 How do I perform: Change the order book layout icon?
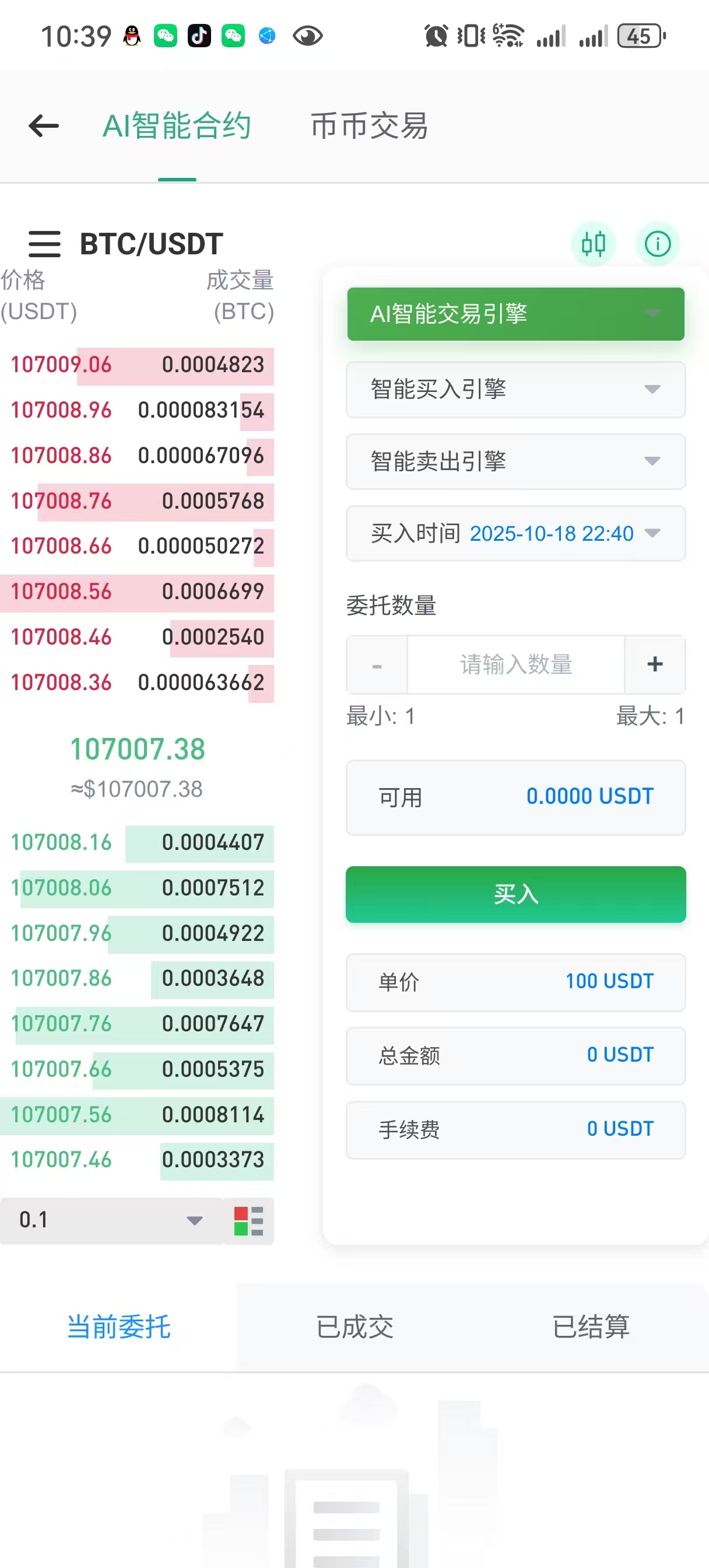click(248, 1220)
